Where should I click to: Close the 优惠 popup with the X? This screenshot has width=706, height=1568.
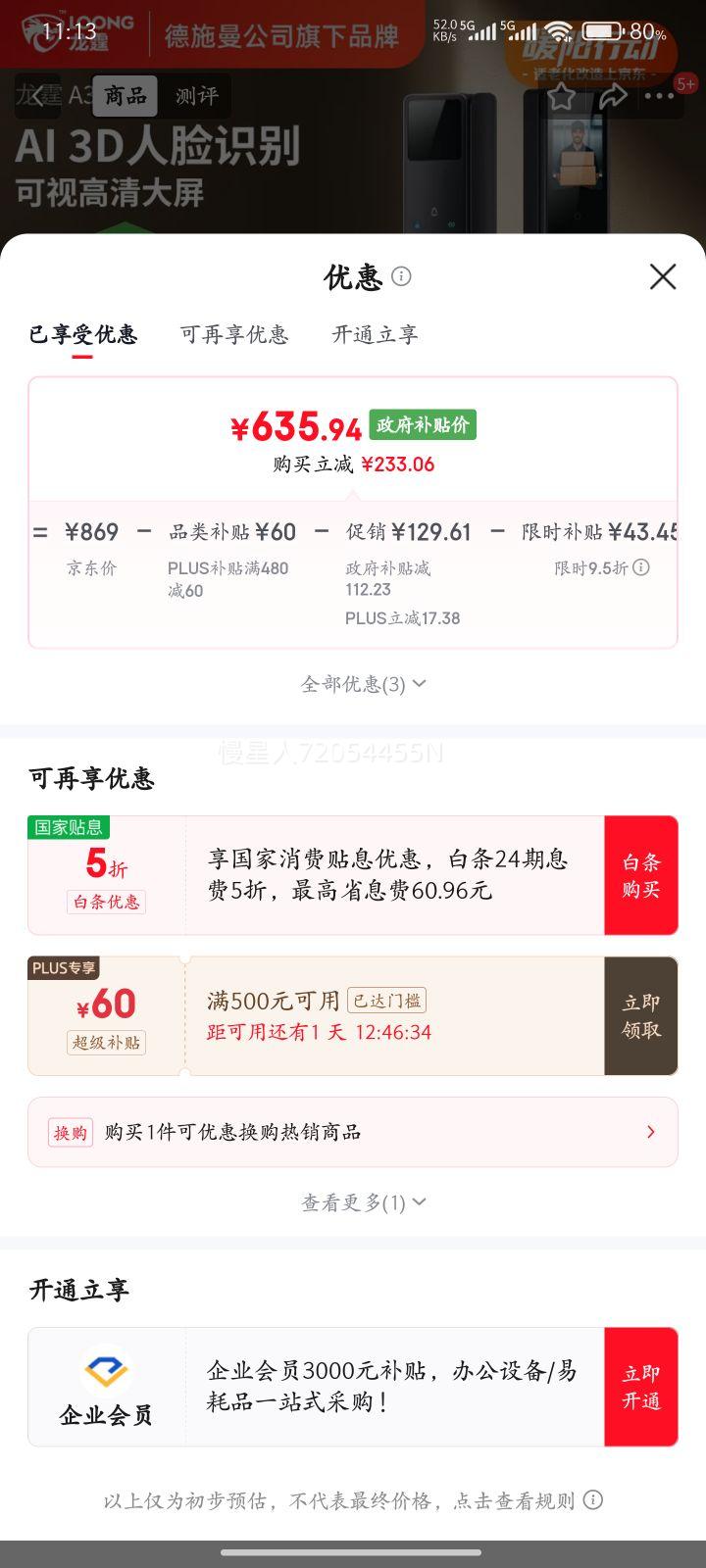(663, 277)
